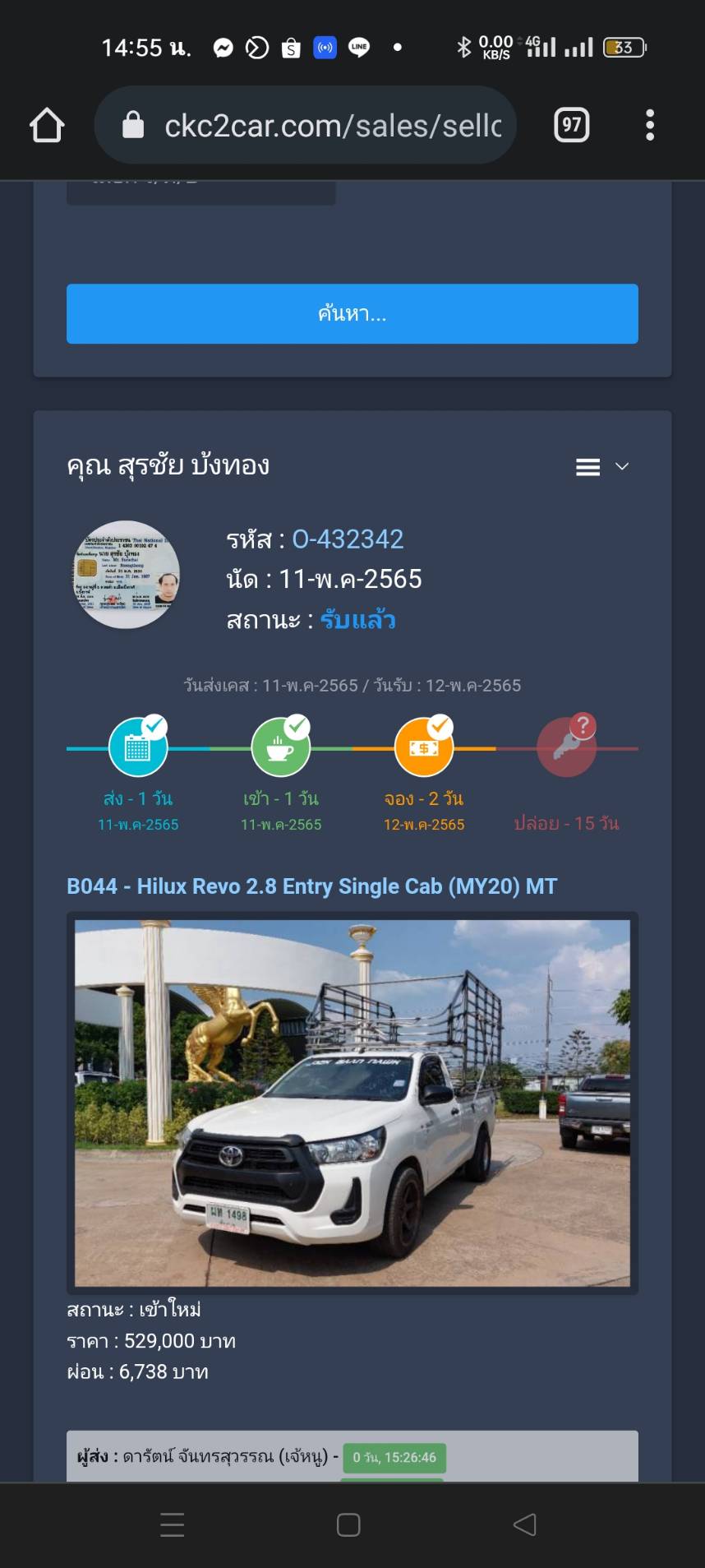Screen dimensions: 705x1568
Task: Open the browser tab switcher showing 97
Action: point(571,125)
